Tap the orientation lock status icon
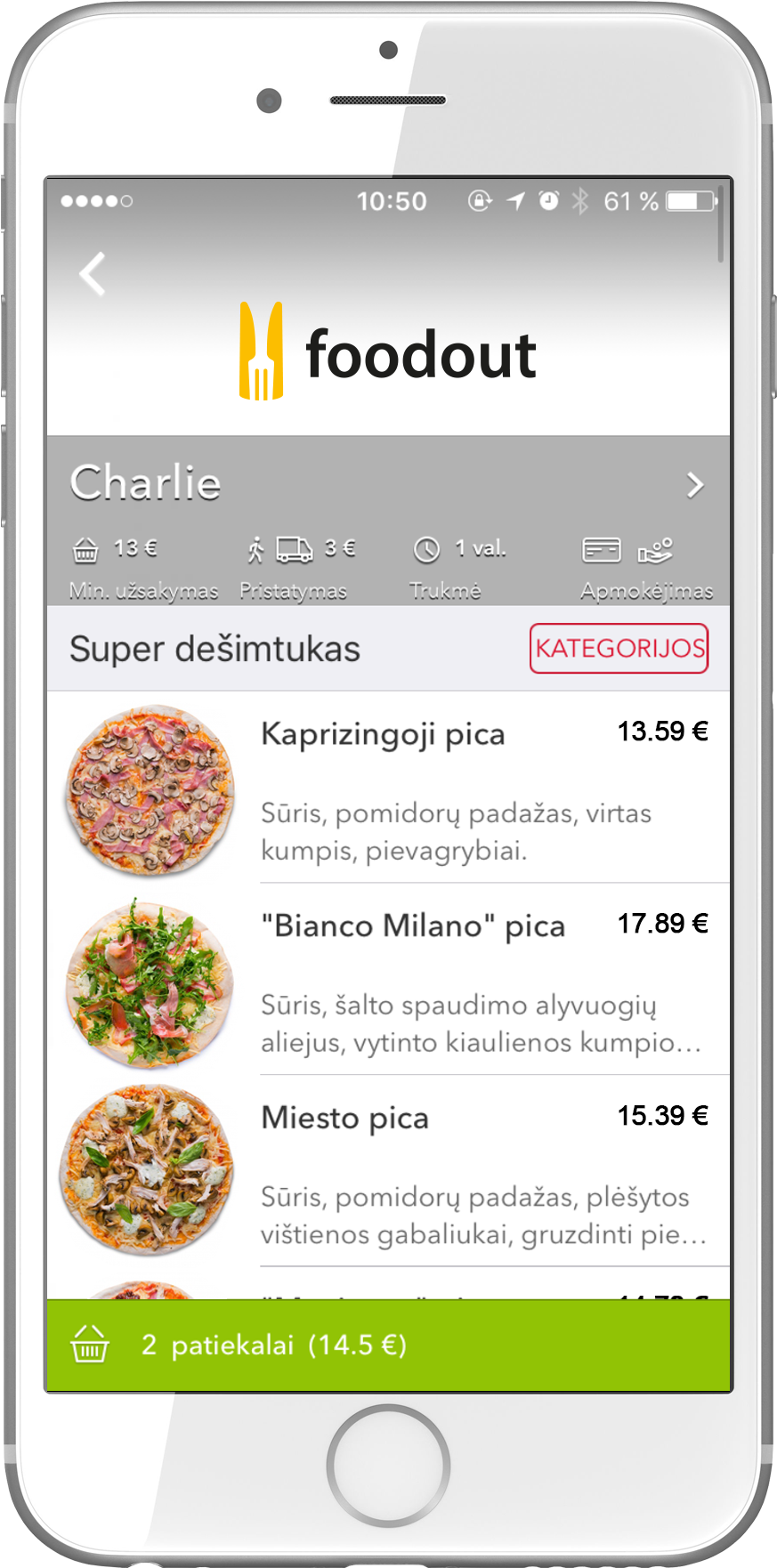 478,201
